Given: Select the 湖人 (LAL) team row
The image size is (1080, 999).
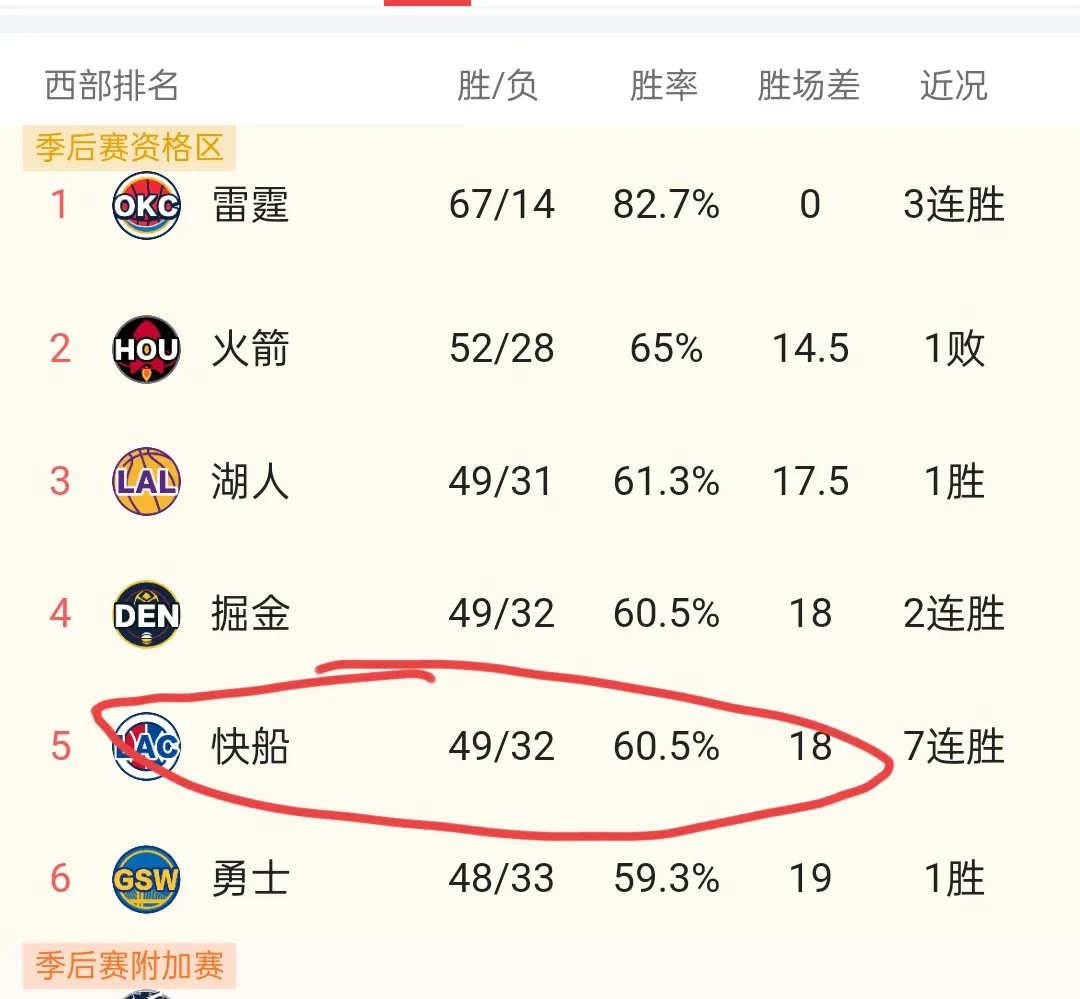Looking at the screenshot, I should click(250, 482).
